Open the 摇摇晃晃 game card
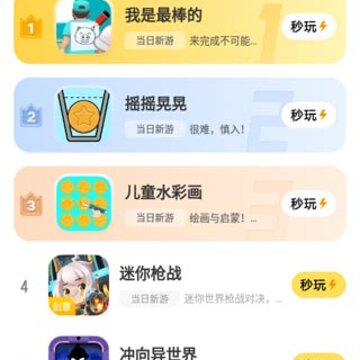 pyautogui.click(x=180, y=115)
